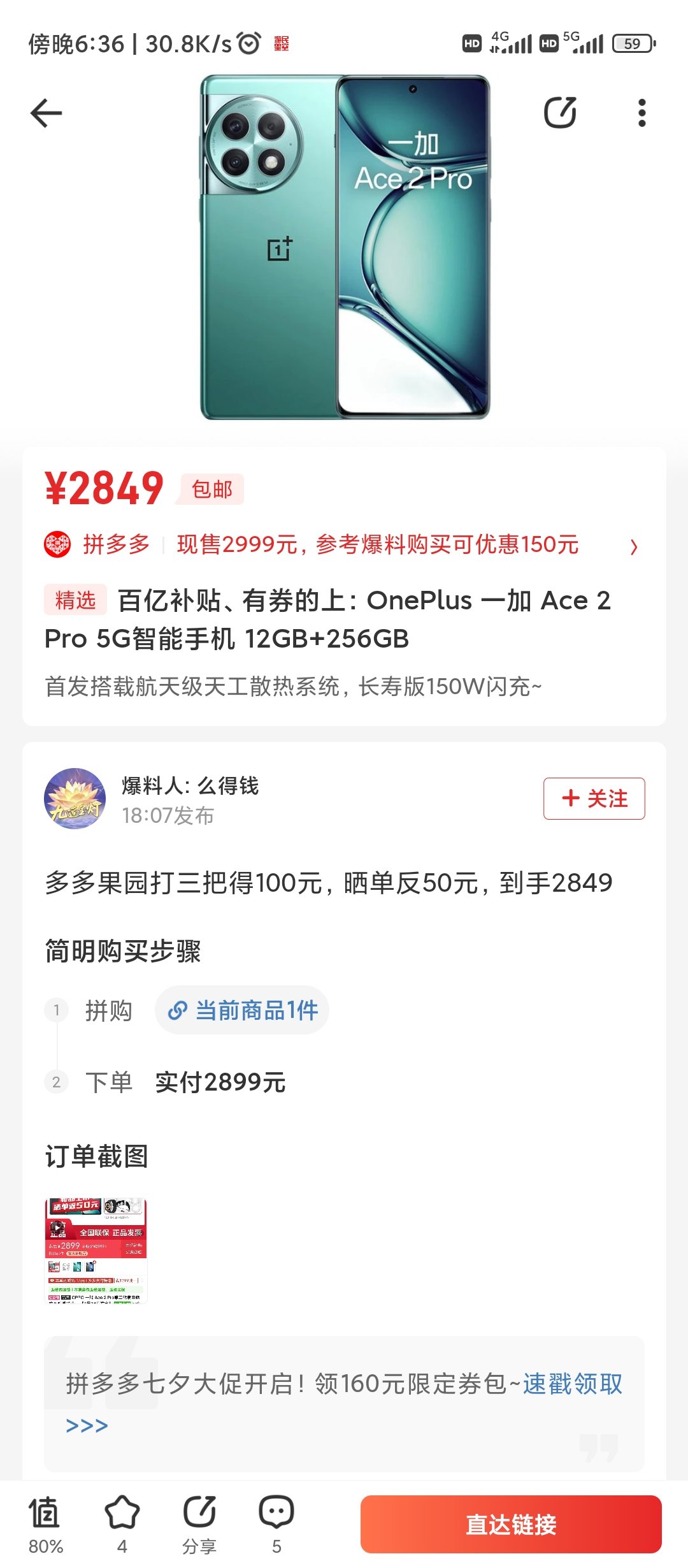688x1568 pixels.
Task: Follow the poster with the 关注 button
Action: pos(594,798)
